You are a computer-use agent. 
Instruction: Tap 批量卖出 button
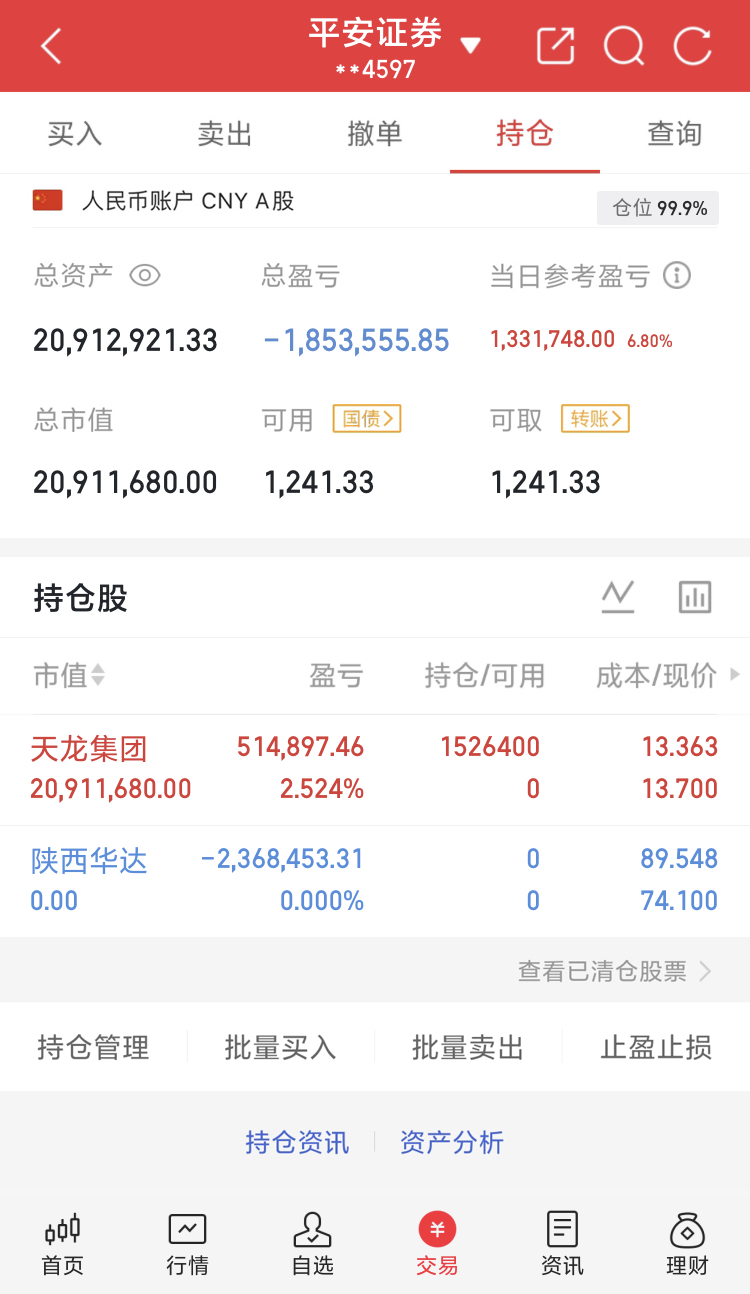pyautogui.click(x=468, y=1047)
